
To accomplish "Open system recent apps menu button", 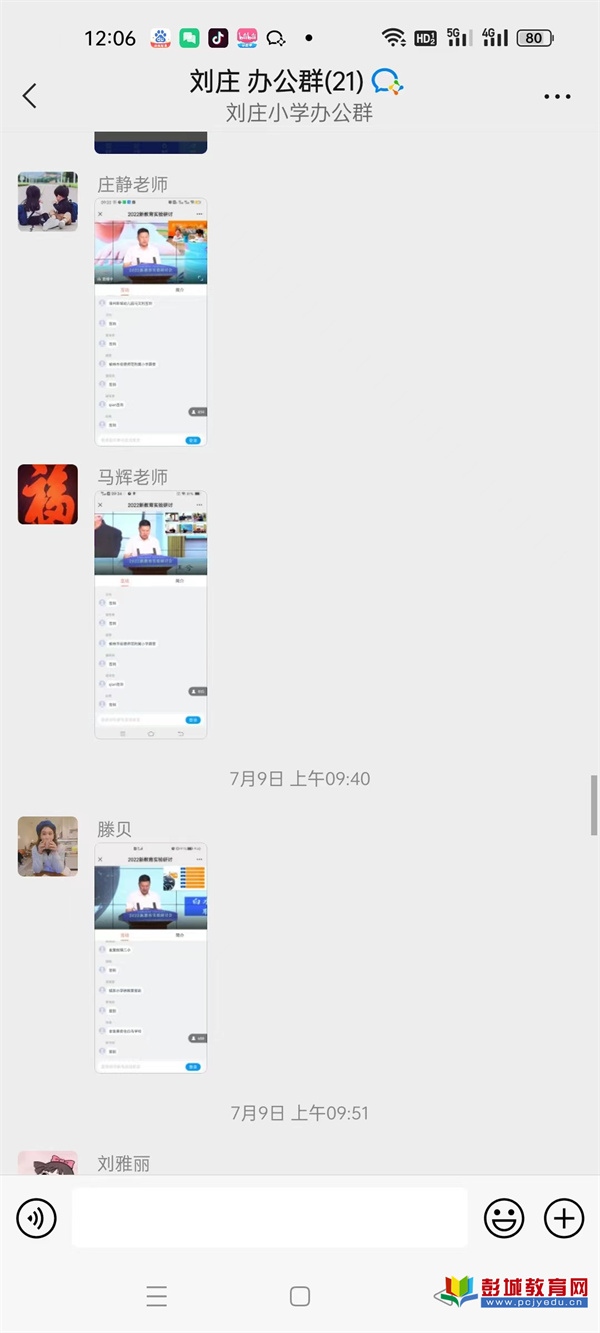I will coord(157,1296).
